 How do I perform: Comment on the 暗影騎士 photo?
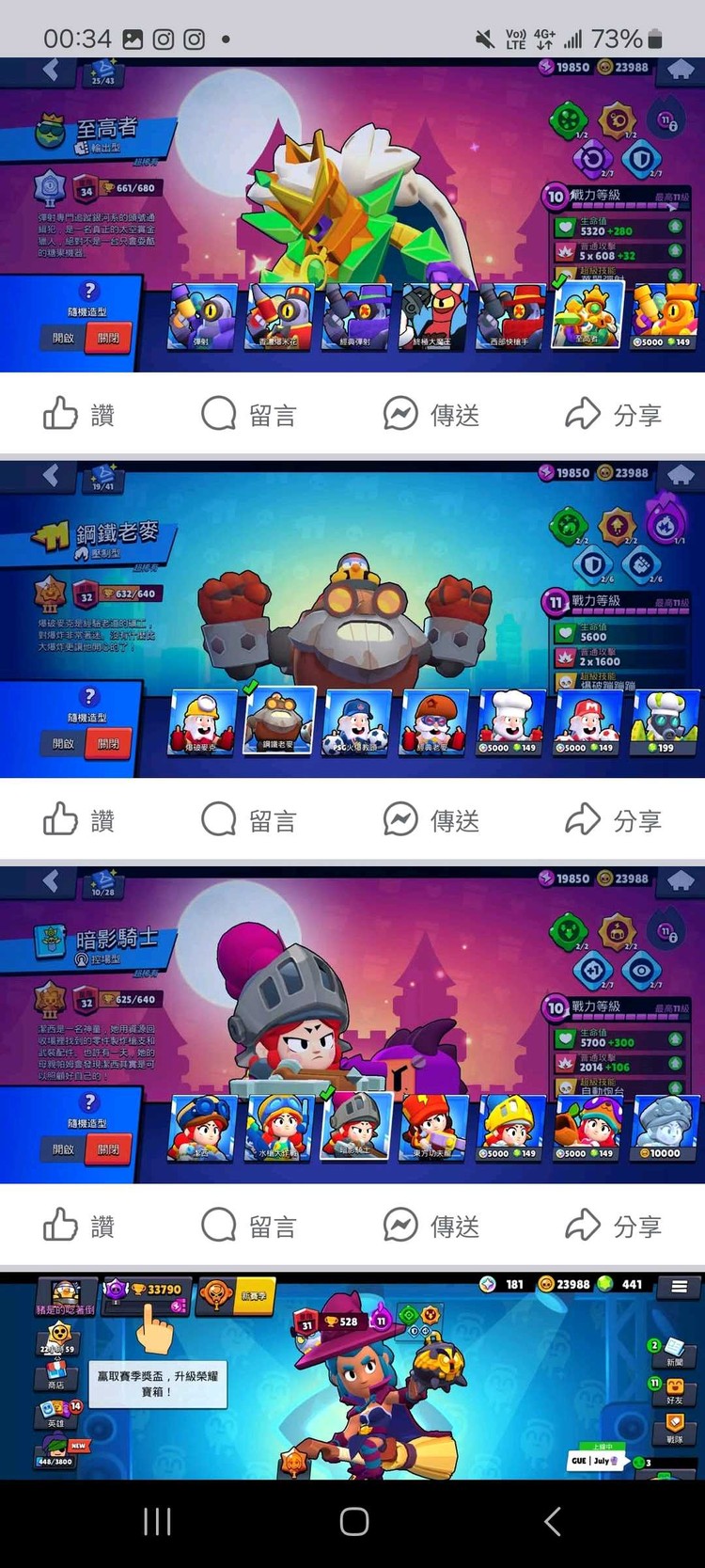pos(249,1226)
